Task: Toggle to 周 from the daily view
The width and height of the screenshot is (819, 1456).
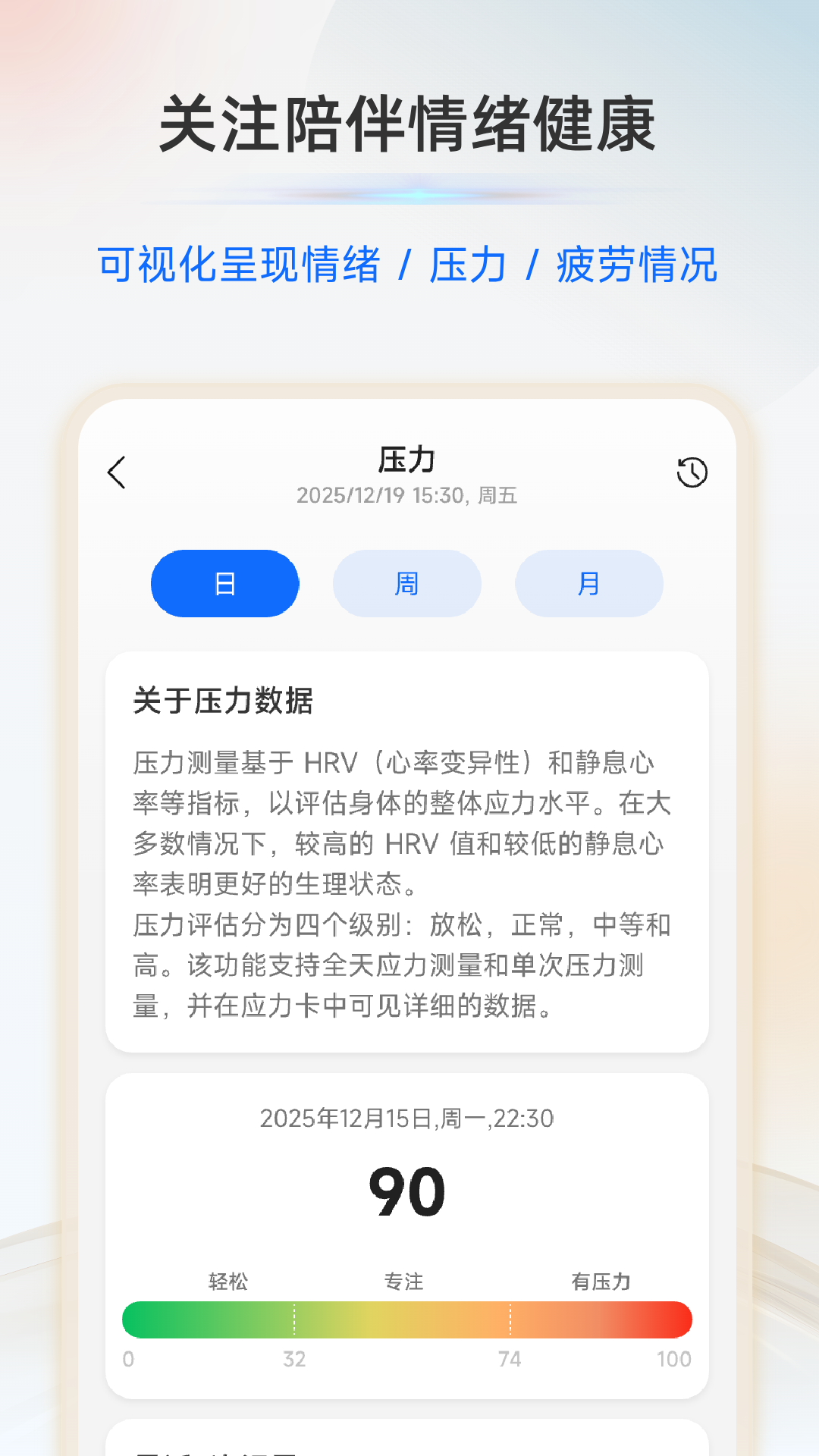Action: coord(406,583)
